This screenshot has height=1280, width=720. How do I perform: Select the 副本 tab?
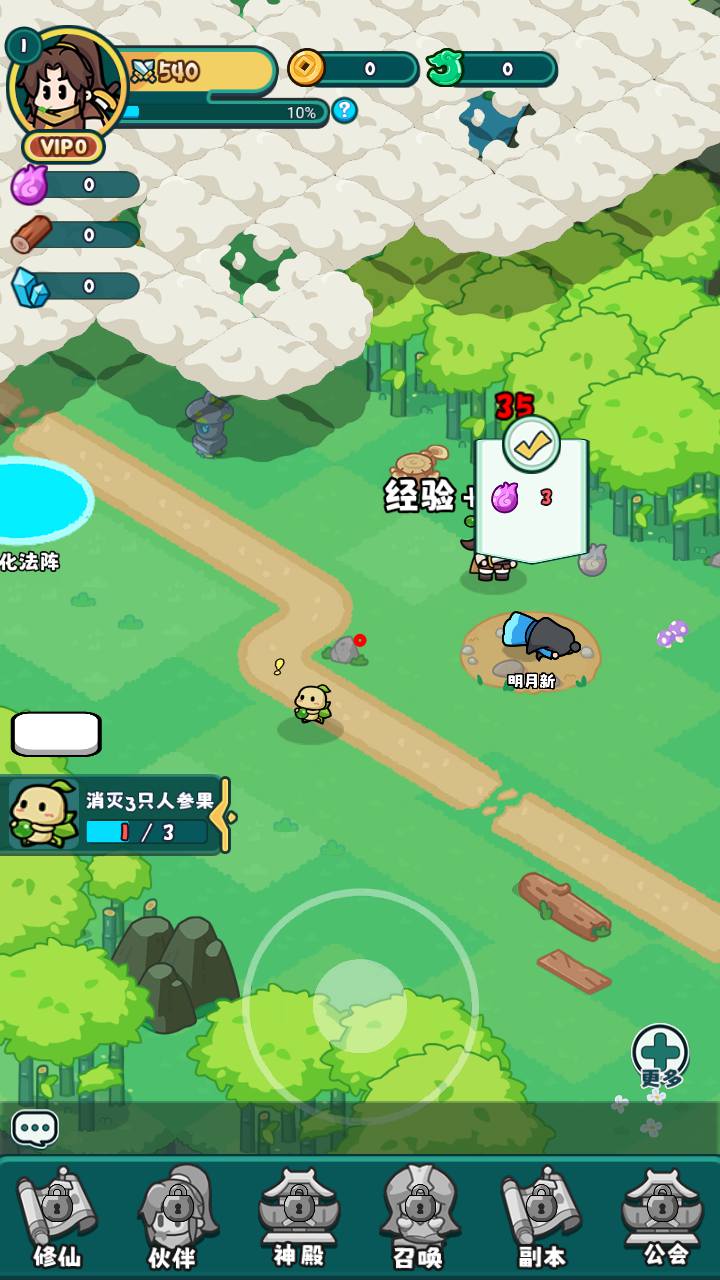[541, 1218]
